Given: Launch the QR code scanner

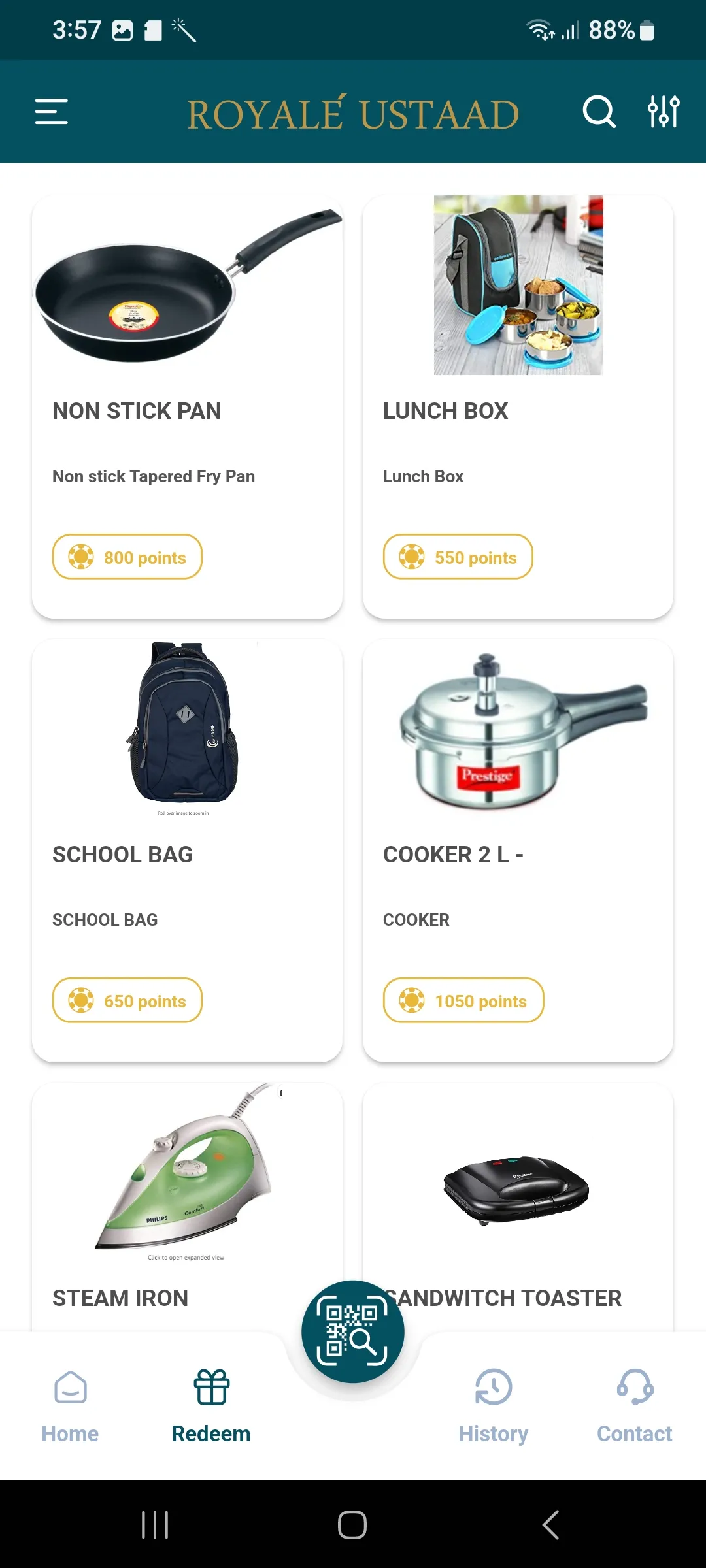Looking at the screenshot, I should coord(352,1331).
